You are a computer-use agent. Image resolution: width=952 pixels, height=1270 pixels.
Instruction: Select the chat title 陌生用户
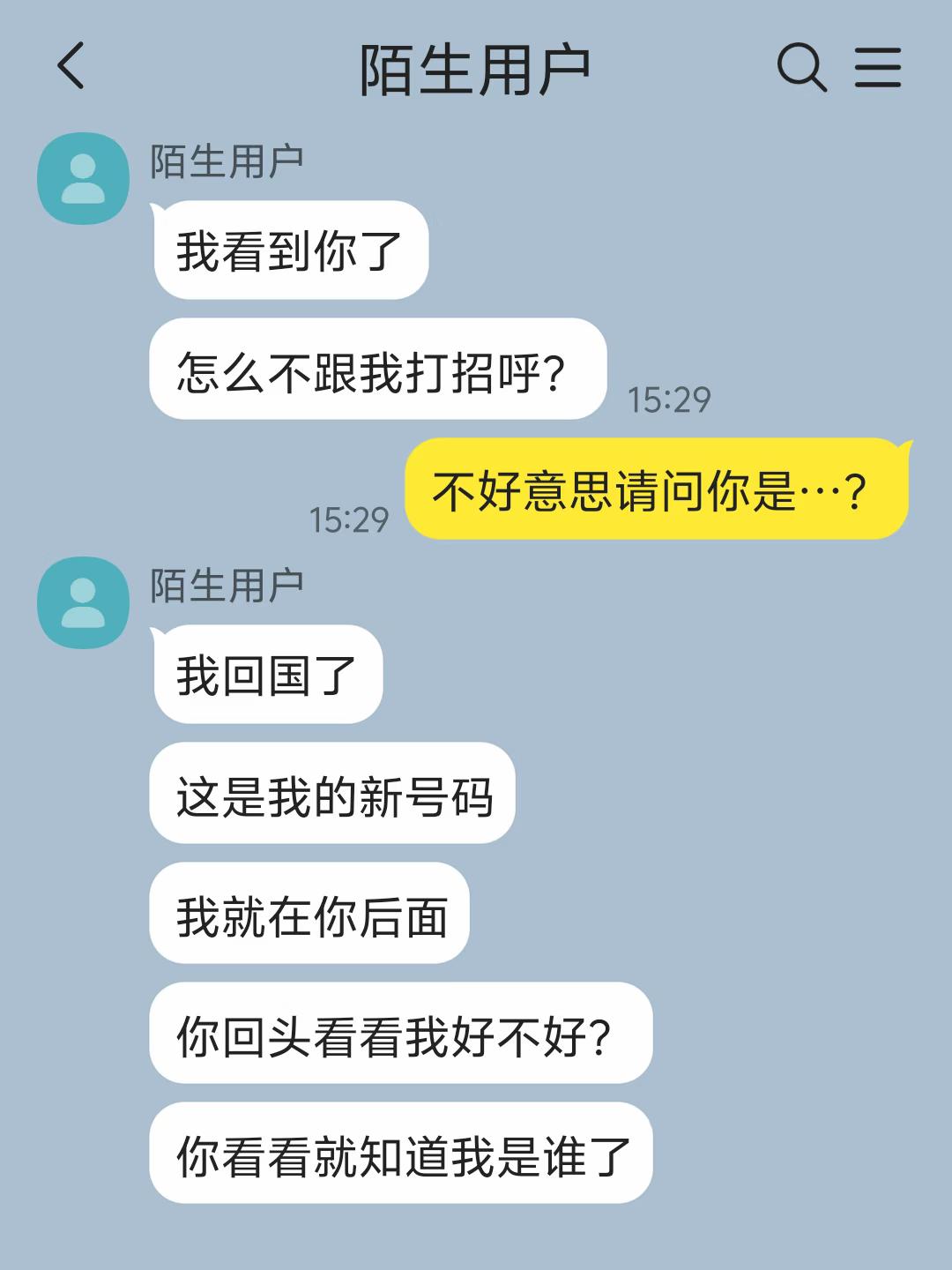pyautogui.click(x=476, y=67)
